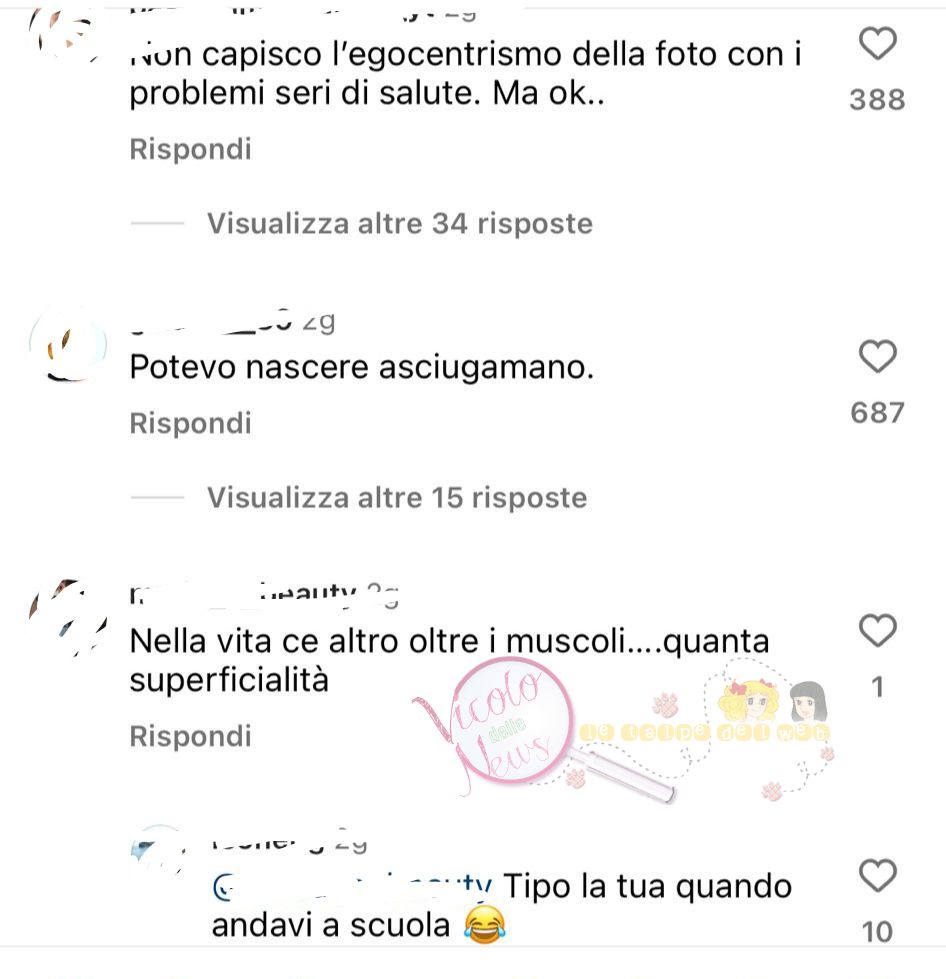
Task: Like the 'Potevo nascere asciugamano' comment
Action: coord(877,357)
